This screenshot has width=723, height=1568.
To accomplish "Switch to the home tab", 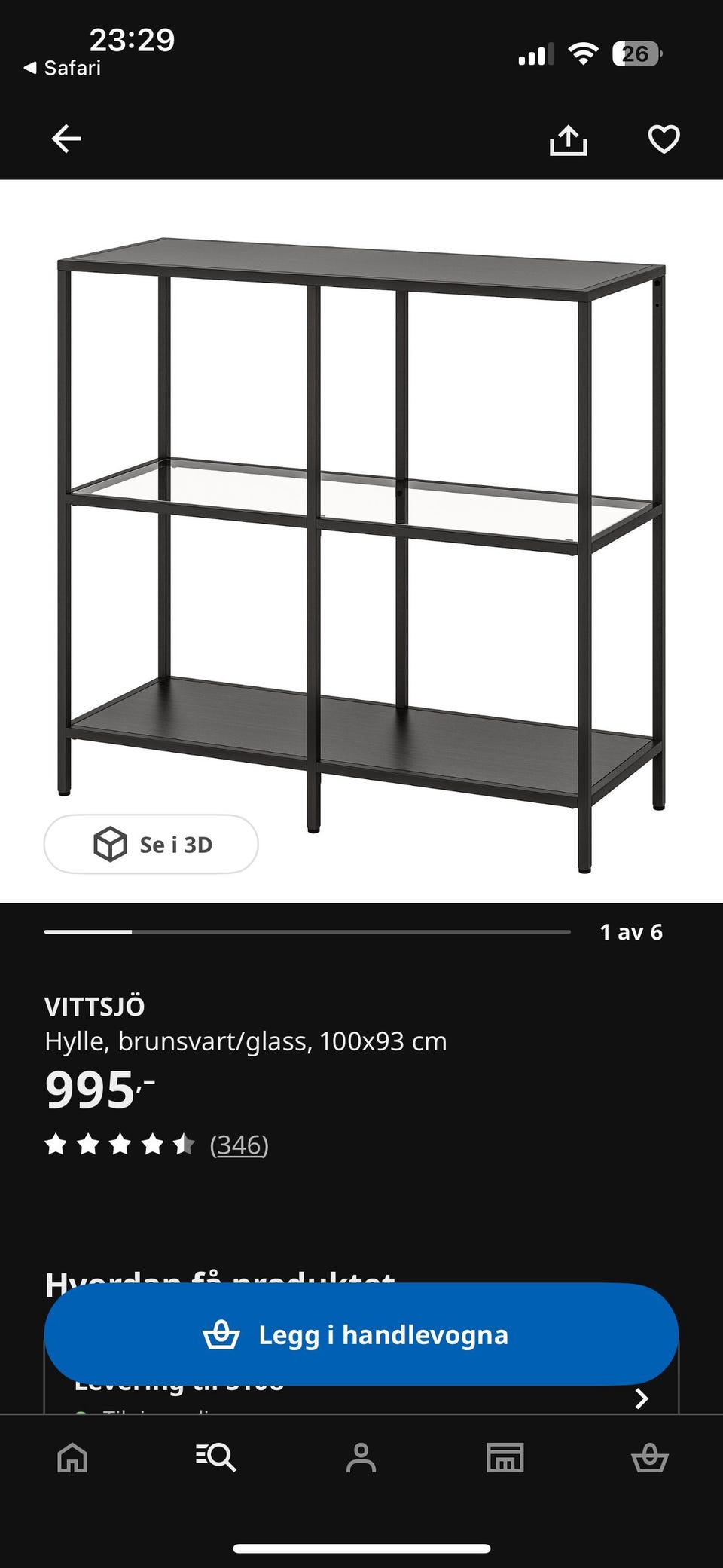I will 72,1457.
